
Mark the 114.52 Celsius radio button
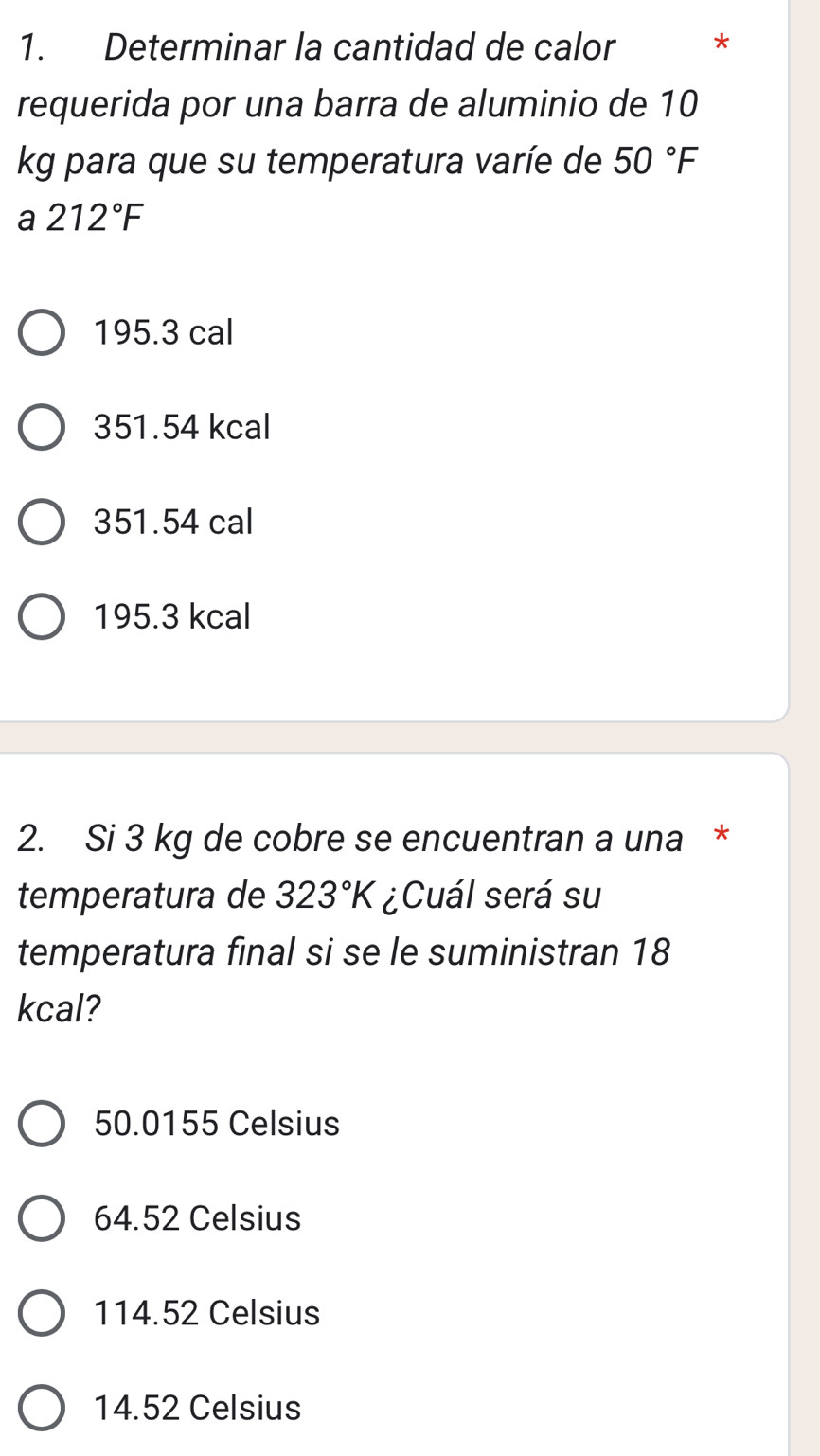point(42,1313)
